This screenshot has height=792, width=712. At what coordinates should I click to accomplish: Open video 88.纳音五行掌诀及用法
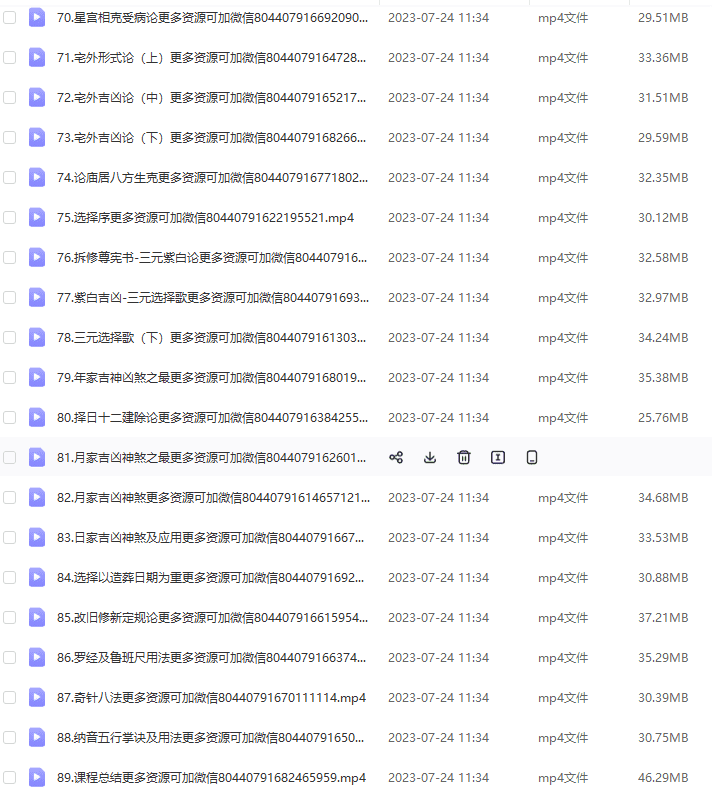(x=212, y=738)
